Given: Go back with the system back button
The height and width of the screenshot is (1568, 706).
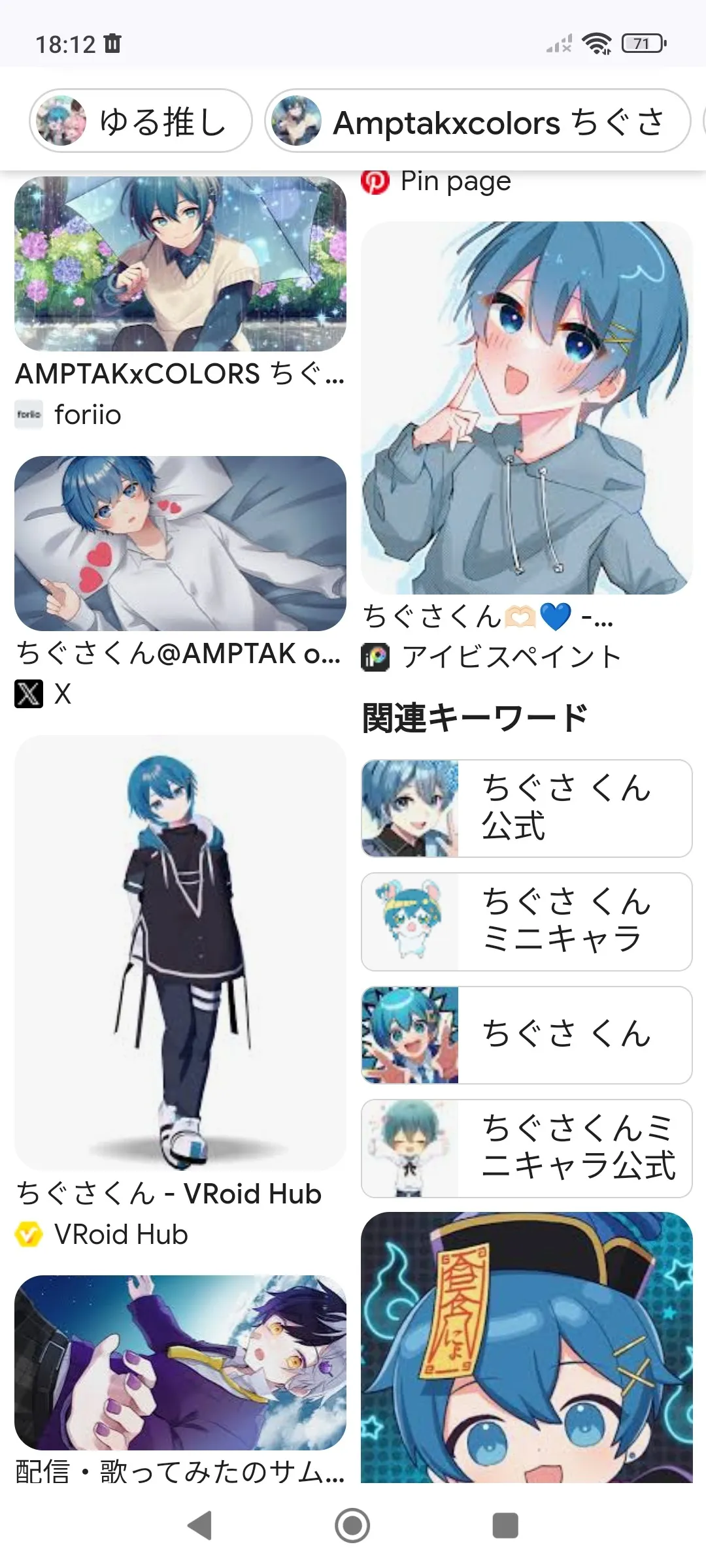Looking at the screenshot, I should (x=200, y=1526).
